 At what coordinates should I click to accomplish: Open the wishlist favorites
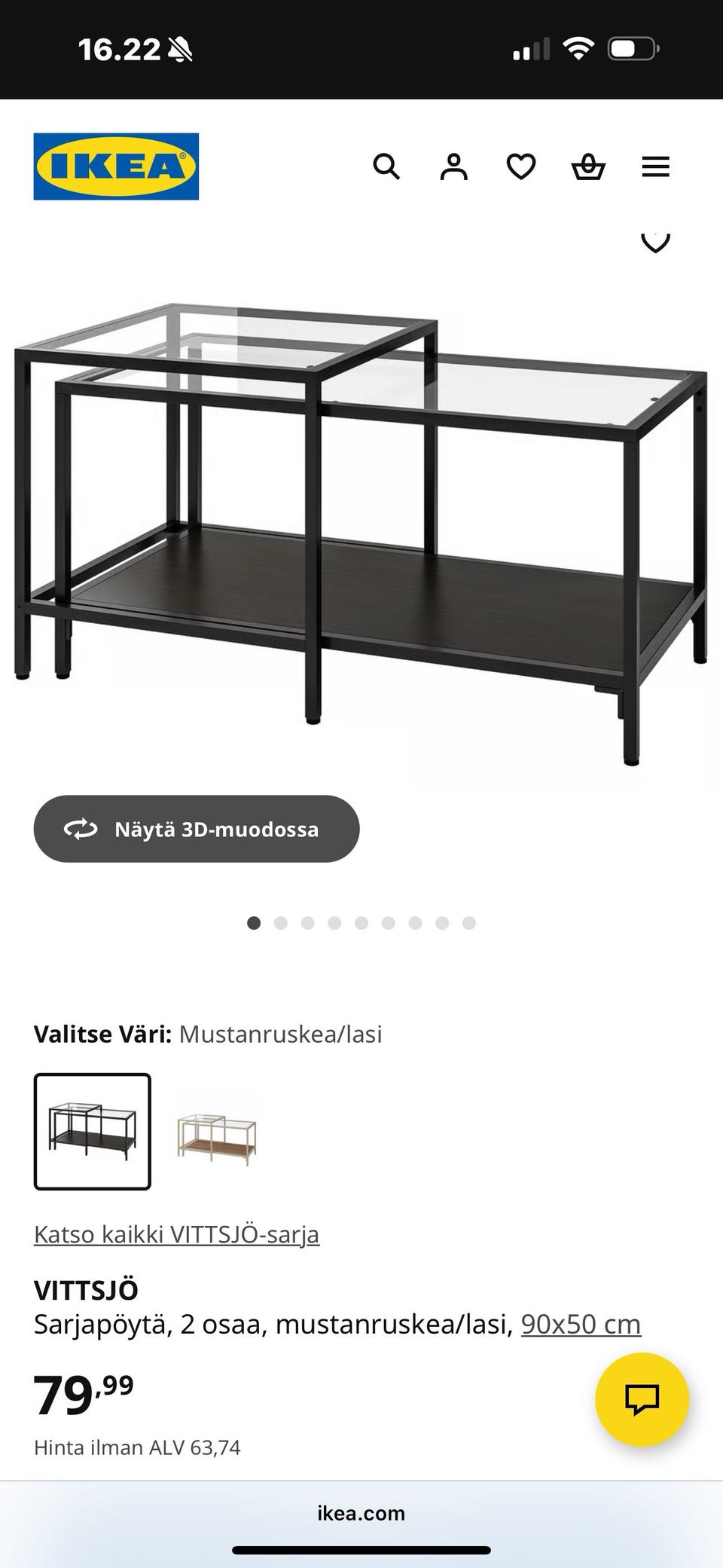pyautogui.click(x=520, y=167)
